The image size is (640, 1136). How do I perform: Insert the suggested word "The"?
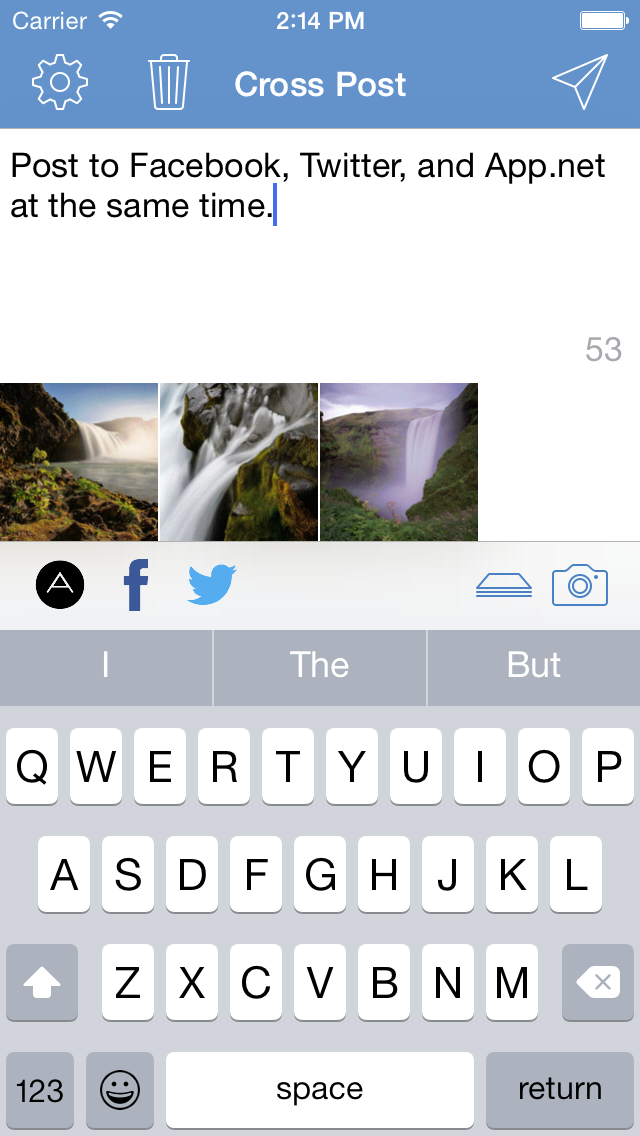[320, 666]
